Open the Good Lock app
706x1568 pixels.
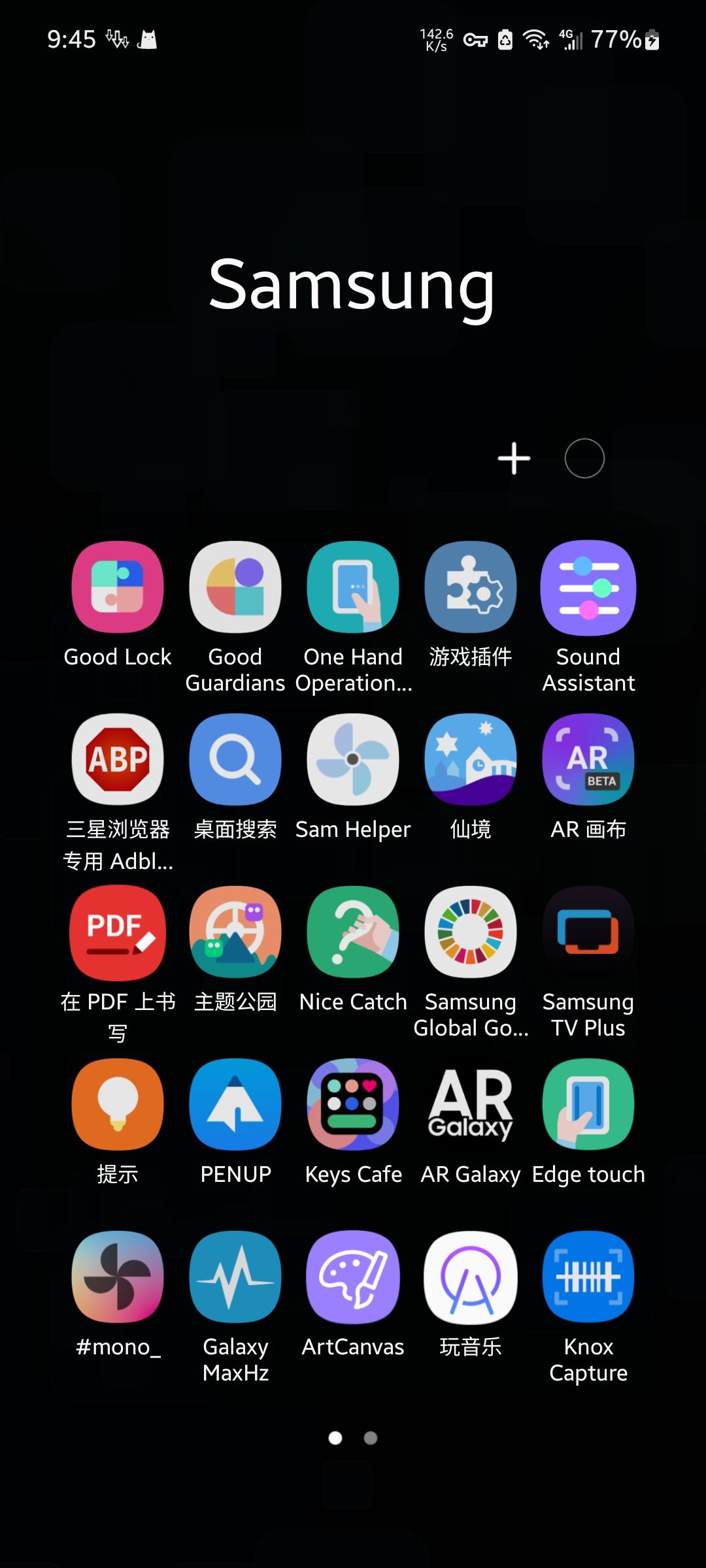pyautogui.click(x=118, y=587)
